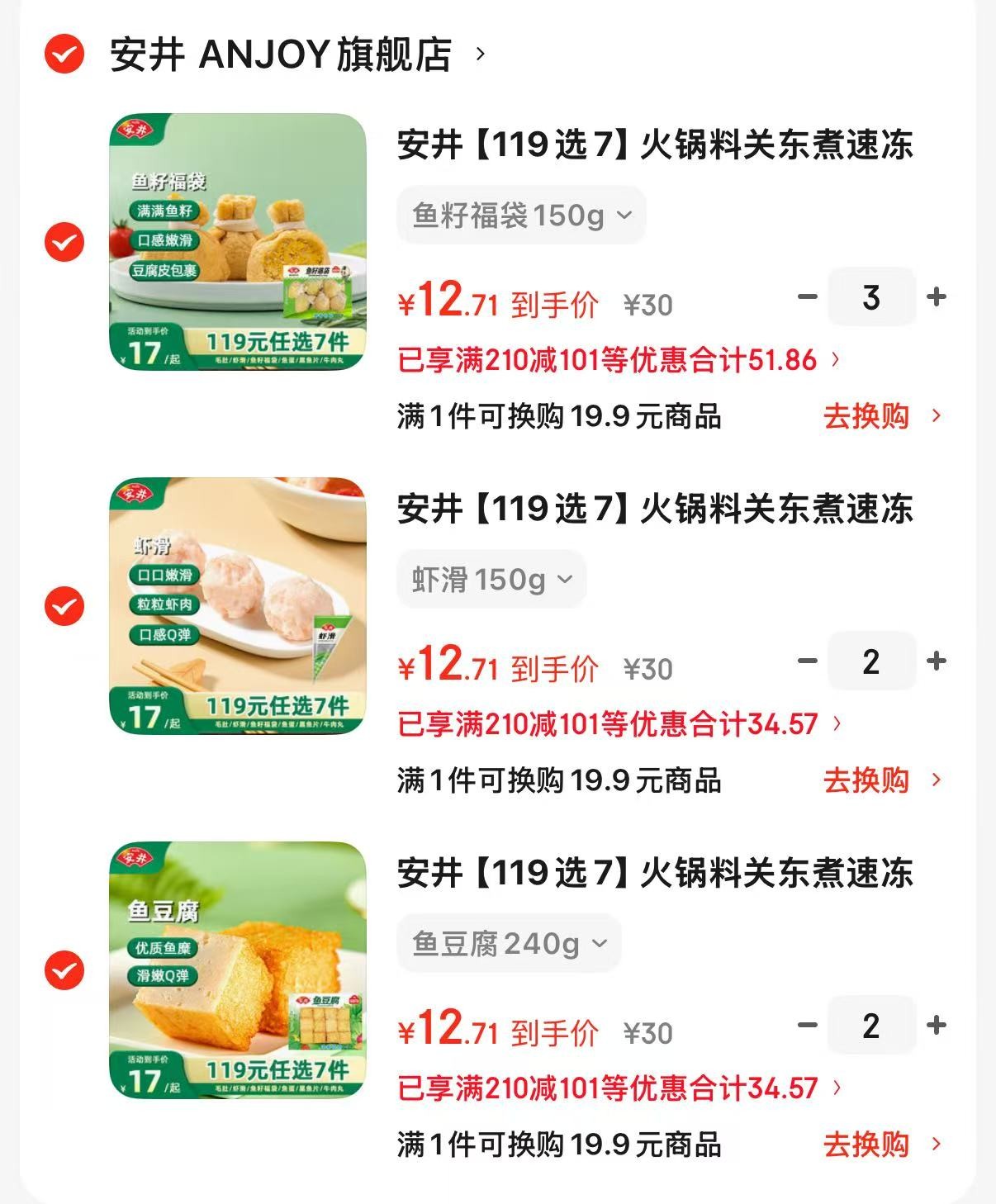
Task: Open the 安井 ANJOY旗舰店 store page
Action: click(281, 55)
